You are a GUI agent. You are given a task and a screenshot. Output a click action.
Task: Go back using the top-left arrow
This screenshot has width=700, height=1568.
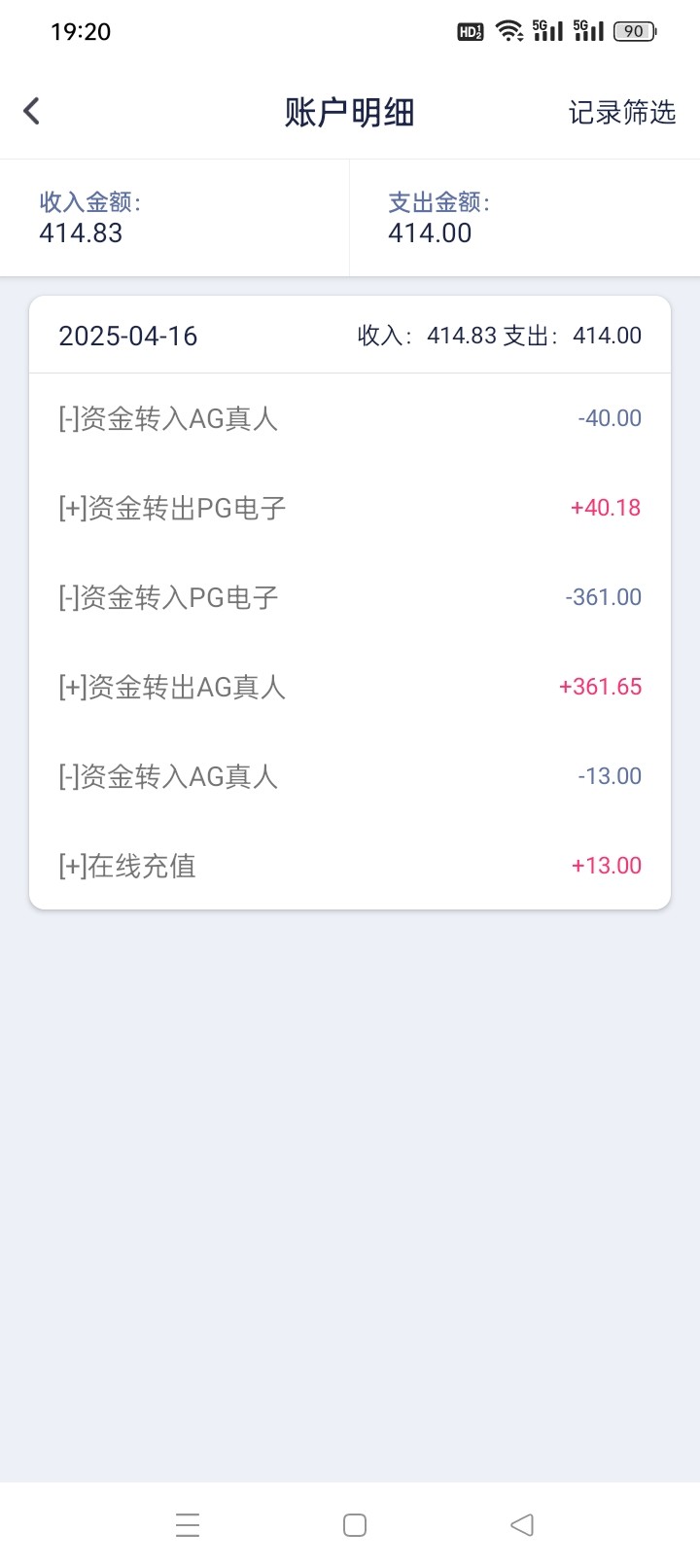tap(31, 111)
